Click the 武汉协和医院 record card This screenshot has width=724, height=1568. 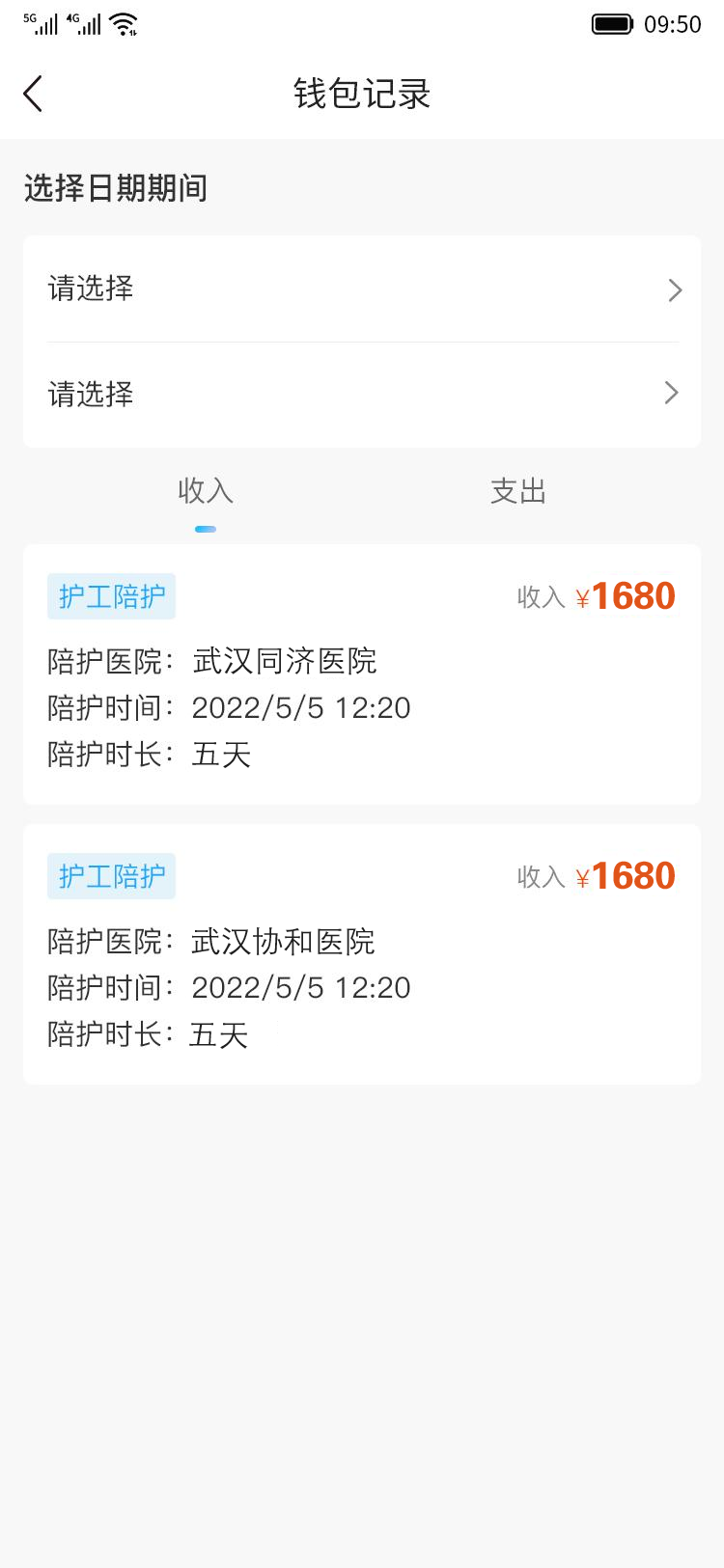click(x=362, y=953)
